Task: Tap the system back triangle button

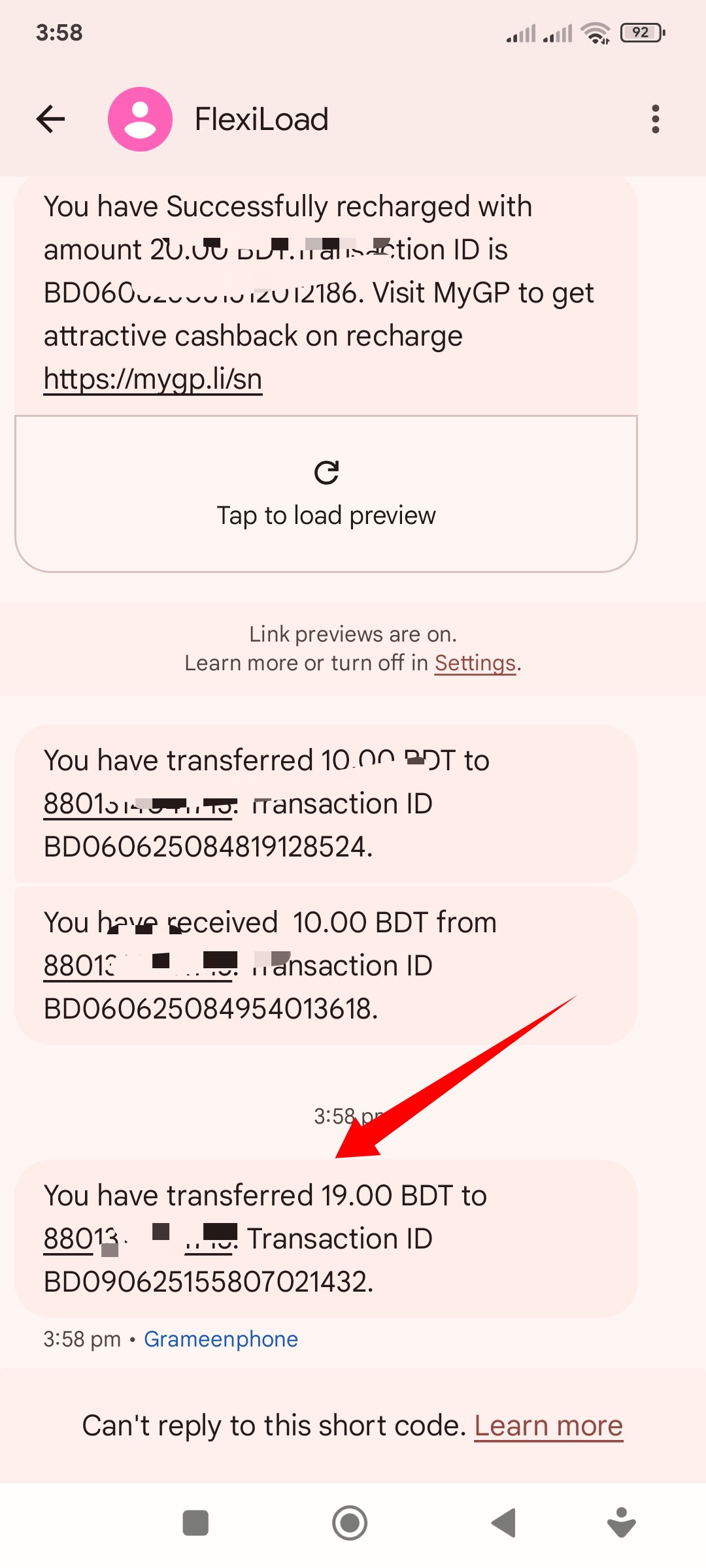Action: pos(504,1523)
